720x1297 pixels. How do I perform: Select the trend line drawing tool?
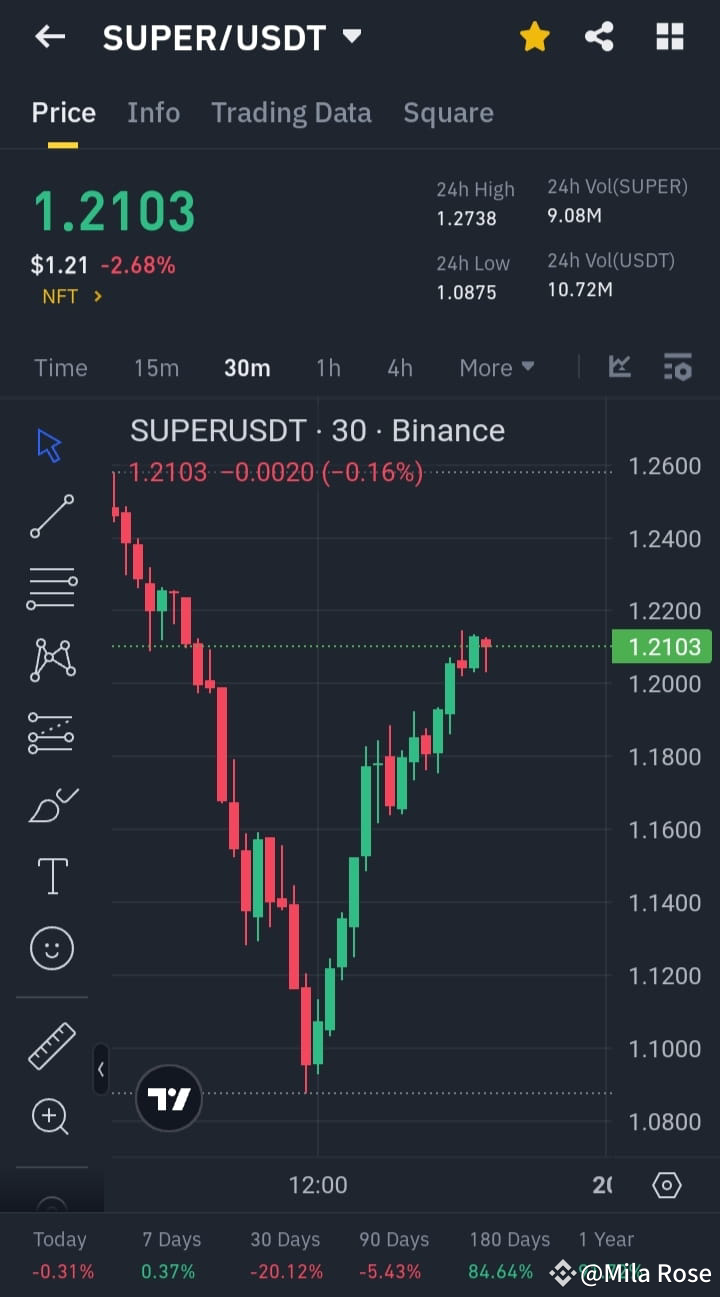point(50,517)
